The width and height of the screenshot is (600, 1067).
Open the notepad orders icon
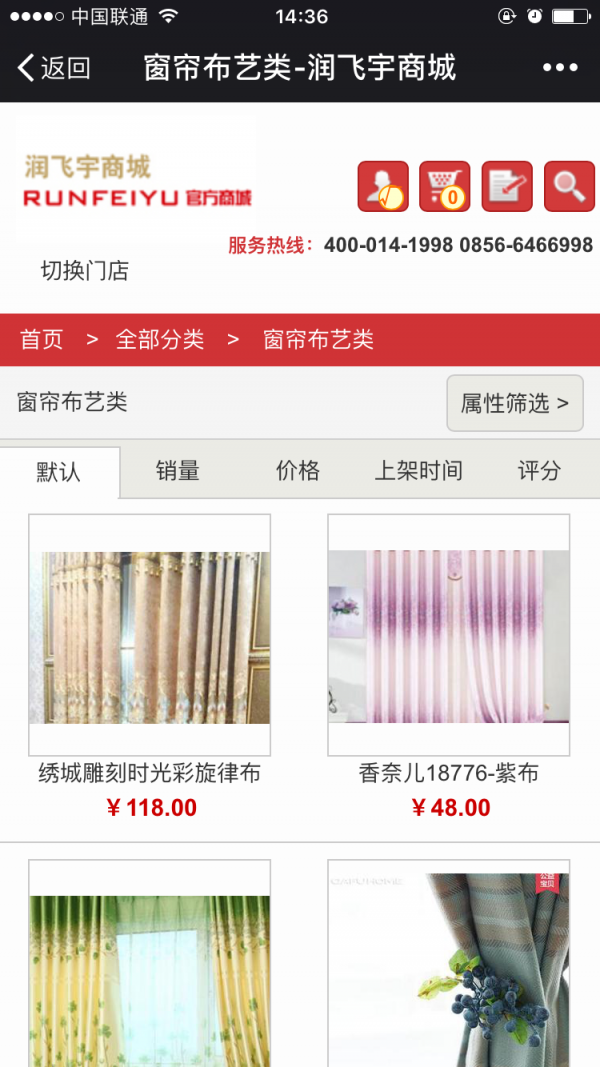point(507,186)
